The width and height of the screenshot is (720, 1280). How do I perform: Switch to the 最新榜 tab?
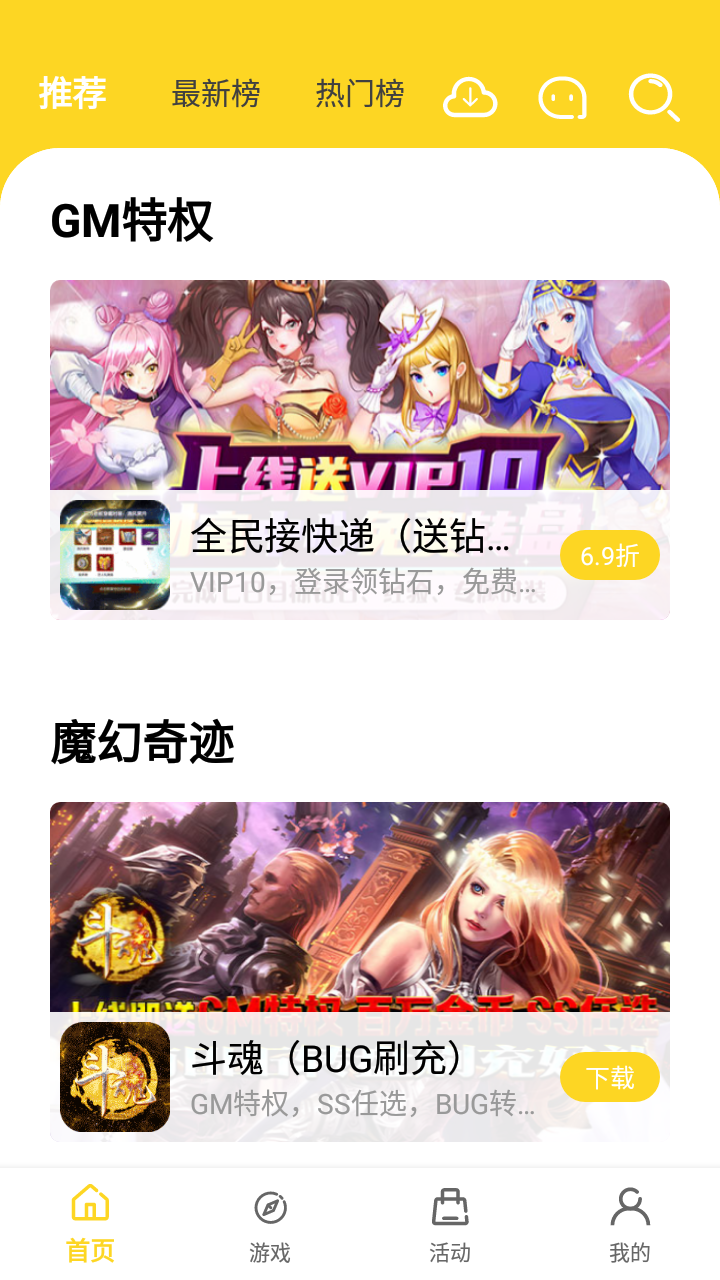[x=216, y=94]
